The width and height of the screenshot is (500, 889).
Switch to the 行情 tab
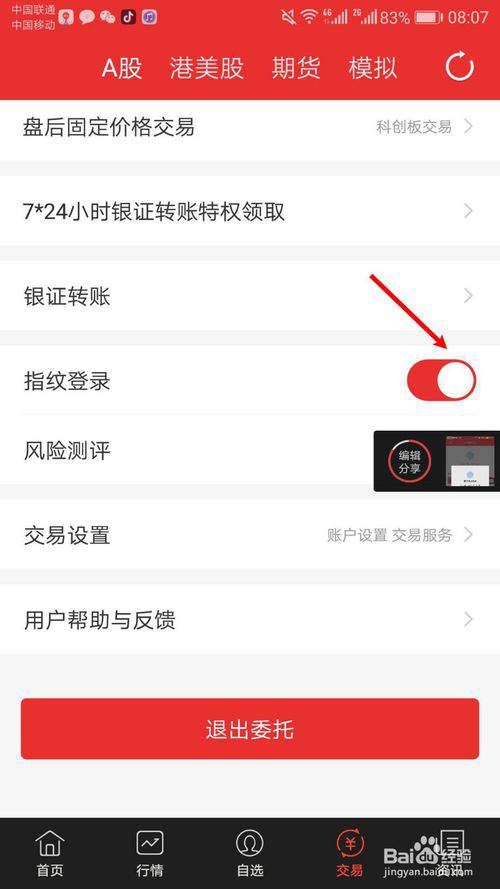[150, 853]
